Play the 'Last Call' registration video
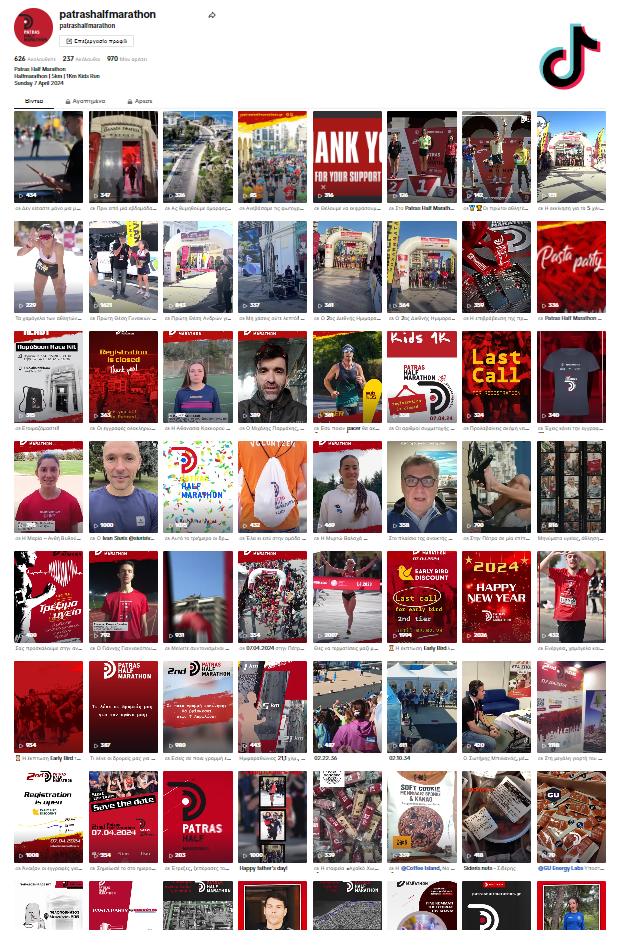 click(496, 376)
